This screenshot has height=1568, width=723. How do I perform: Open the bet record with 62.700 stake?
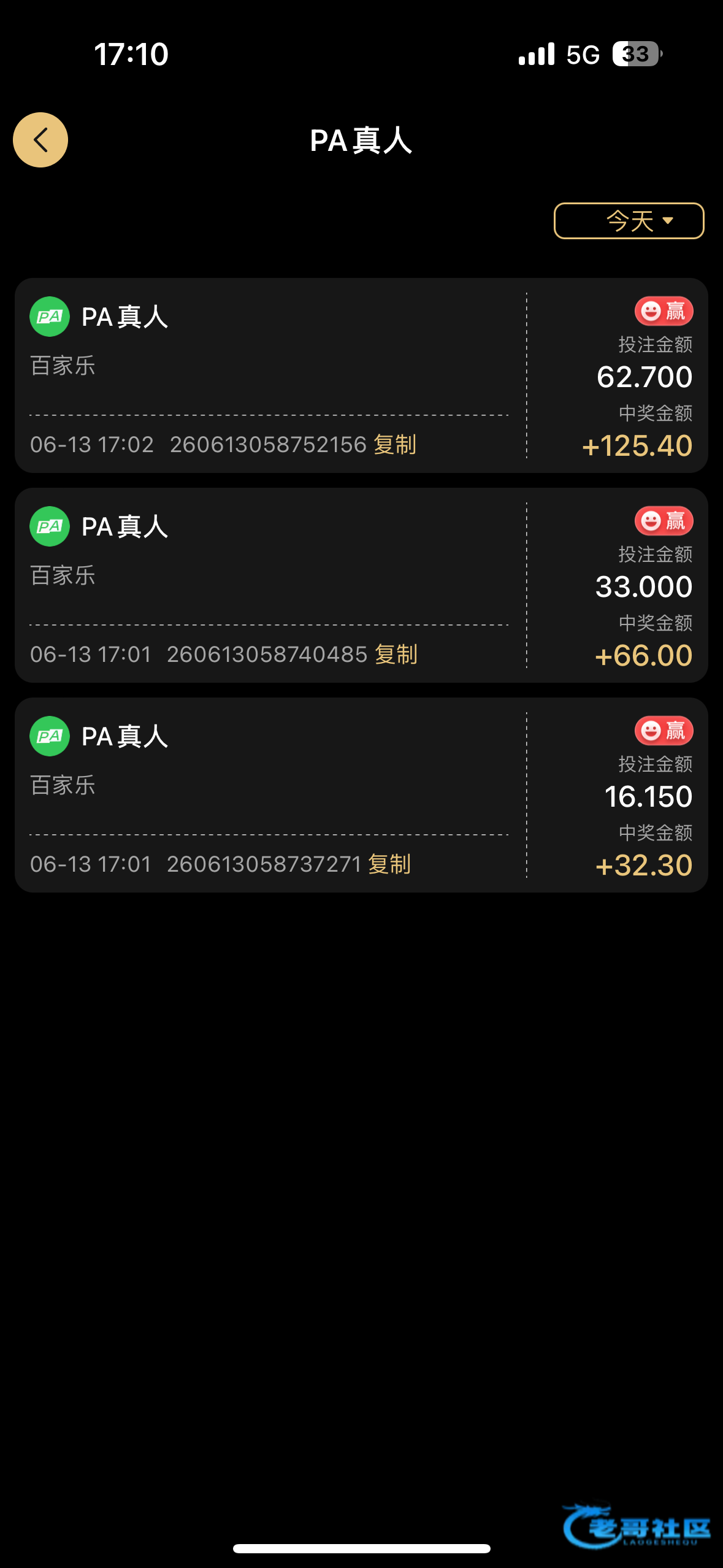361,375
